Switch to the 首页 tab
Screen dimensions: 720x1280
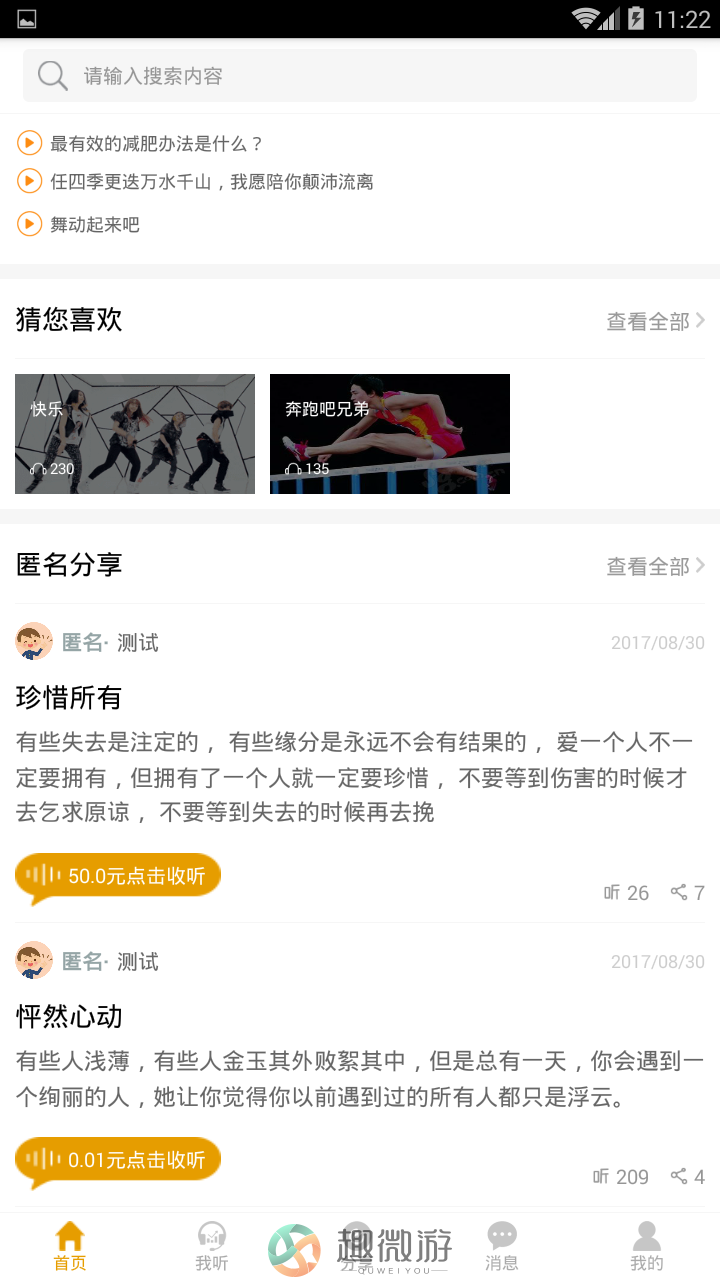70,1246
